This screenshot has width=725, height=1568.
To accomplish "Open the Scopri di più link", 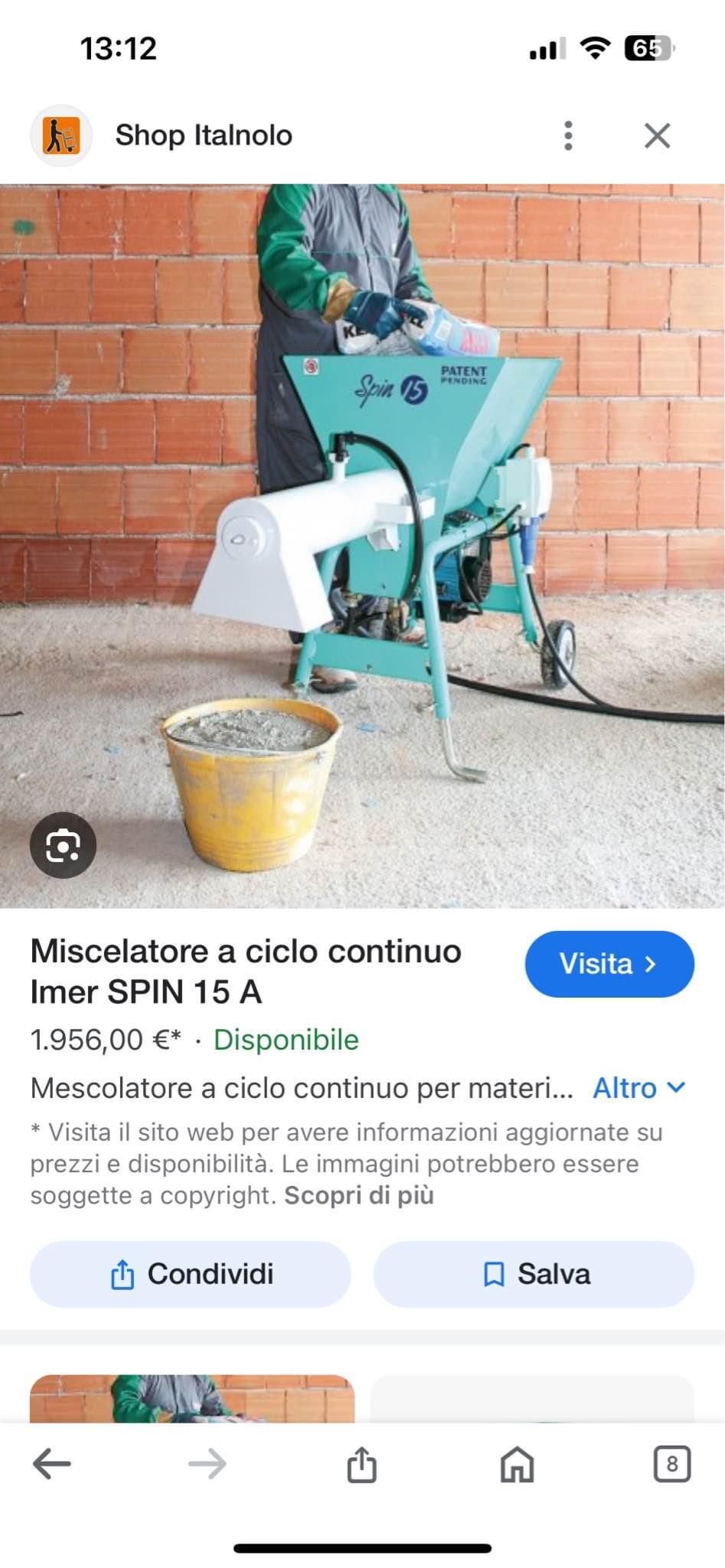I will (359, 1195).
